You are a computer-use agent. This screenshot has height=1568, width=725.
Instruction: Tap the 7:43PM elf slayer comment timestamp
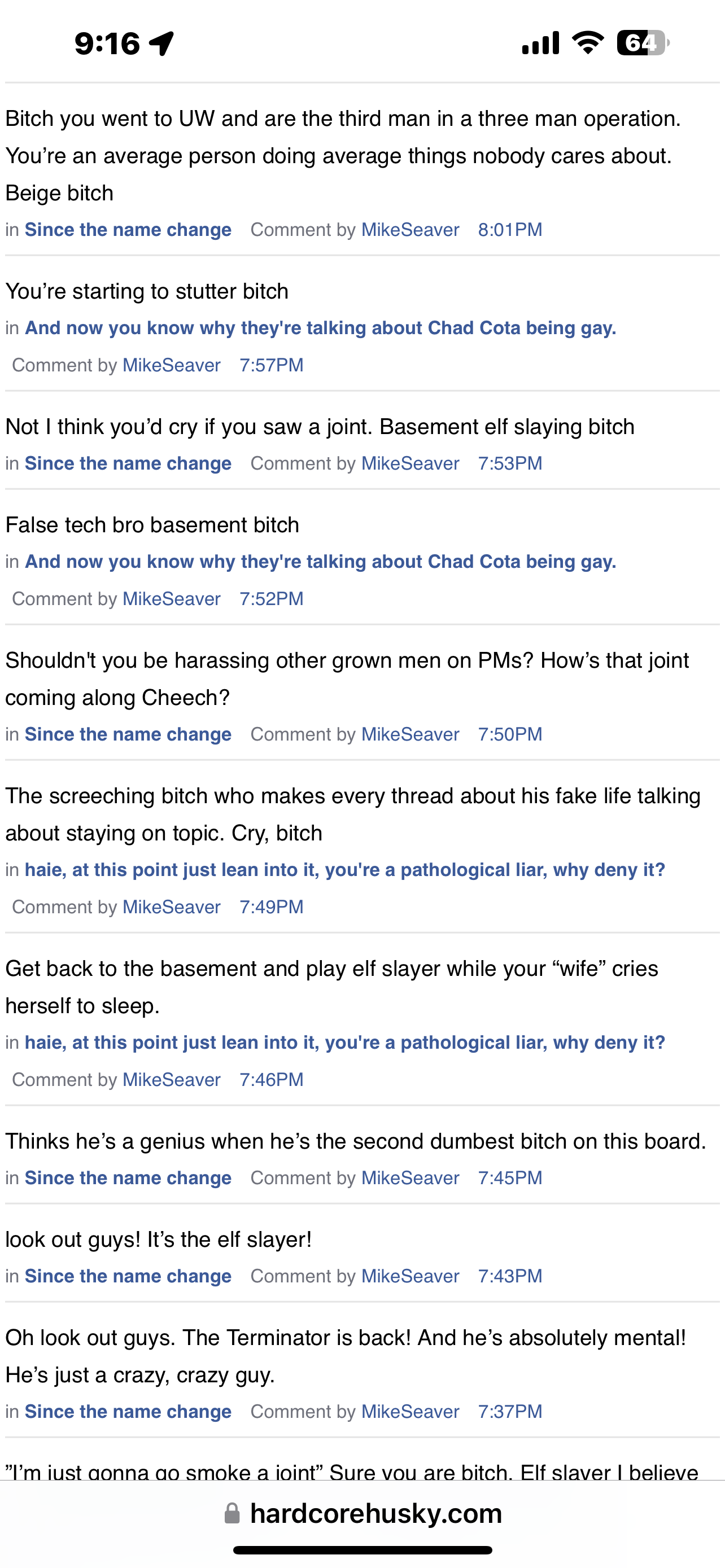510,1276
